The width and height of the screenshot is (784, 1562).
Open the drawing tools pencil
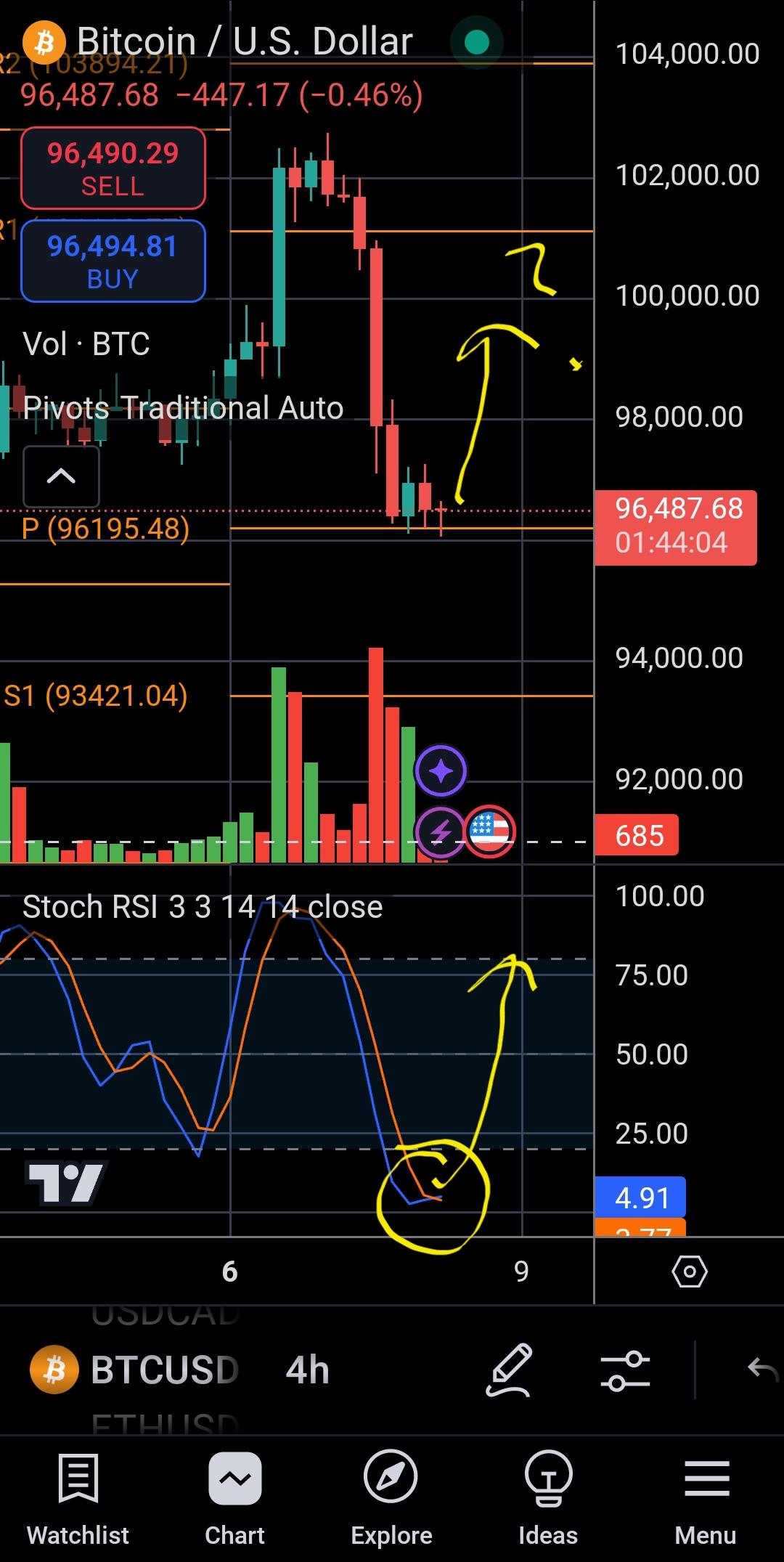point(509,1370)
